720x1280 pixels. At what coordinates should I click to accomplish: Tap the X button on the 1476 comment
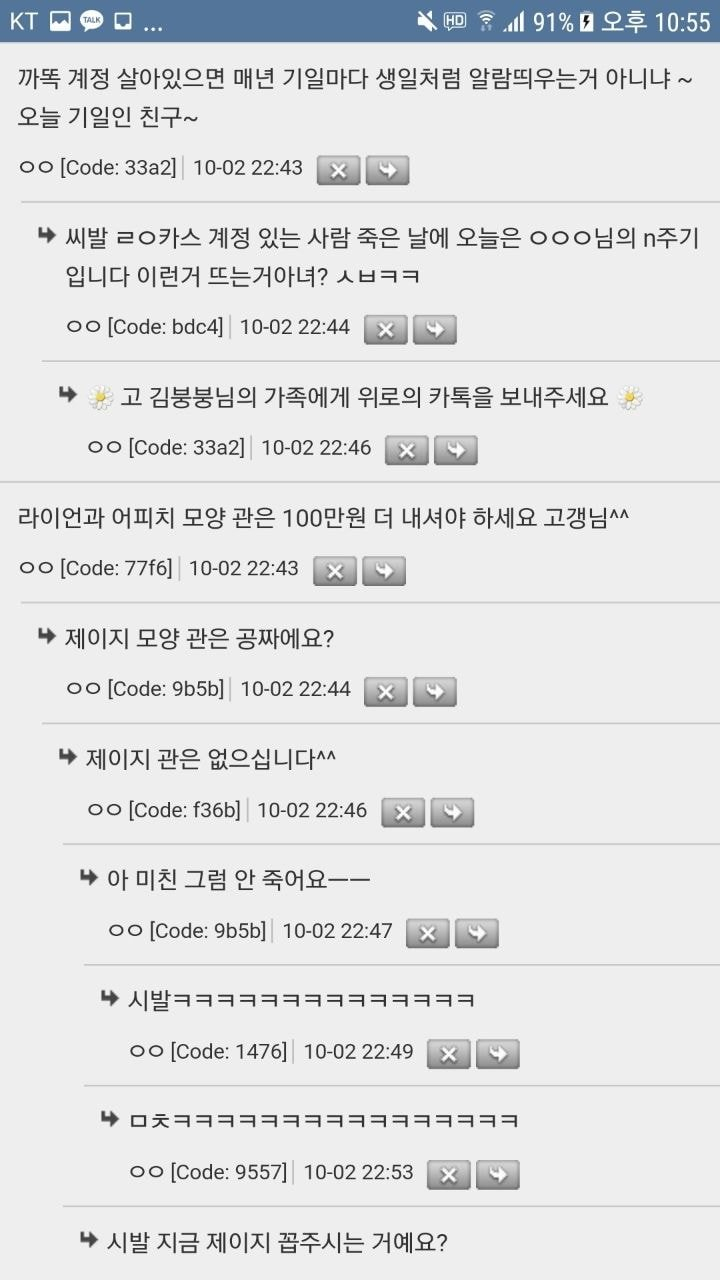click(x=448, y=1054)
